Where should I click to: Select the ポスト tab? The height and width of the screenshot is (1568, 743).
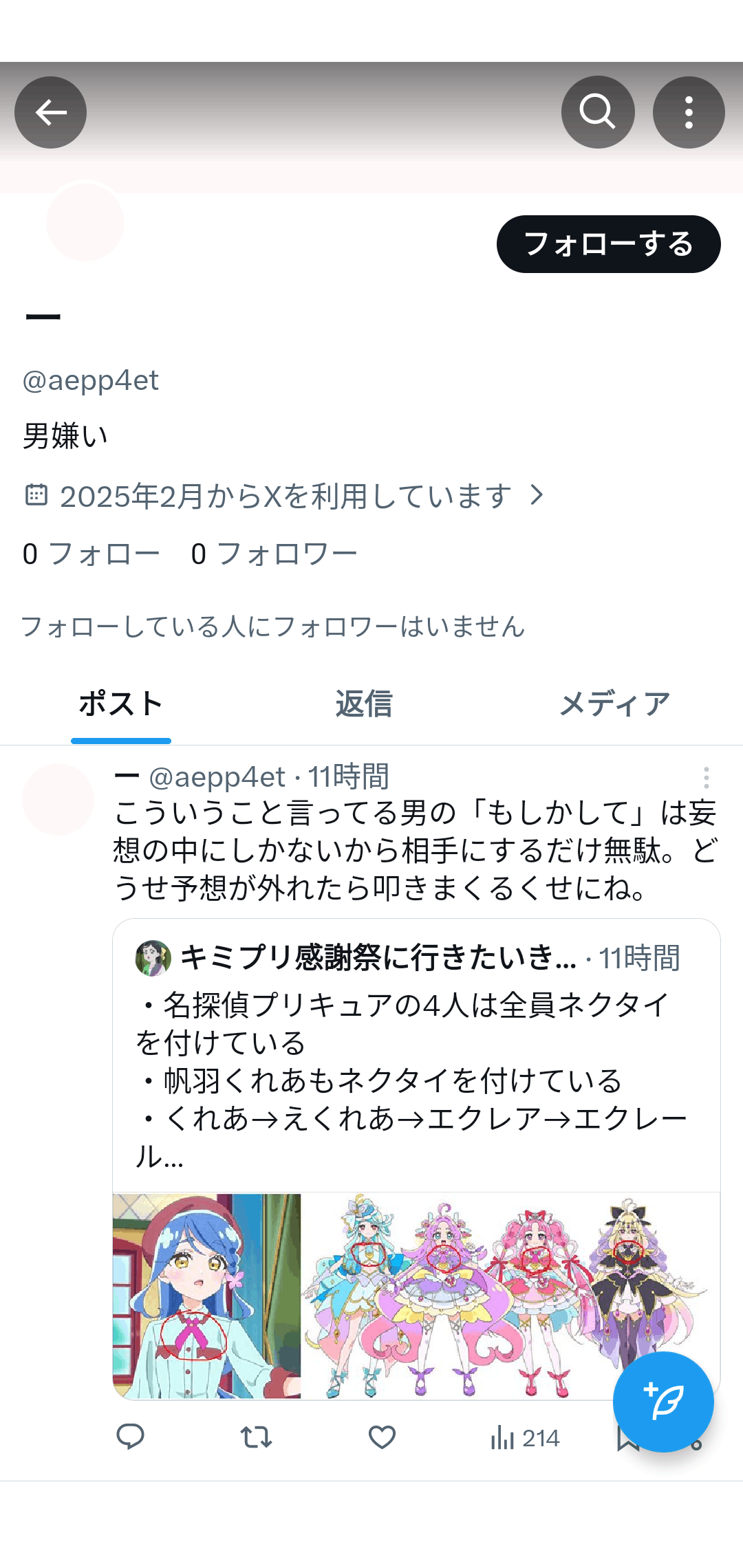click(x=121, y=704)
